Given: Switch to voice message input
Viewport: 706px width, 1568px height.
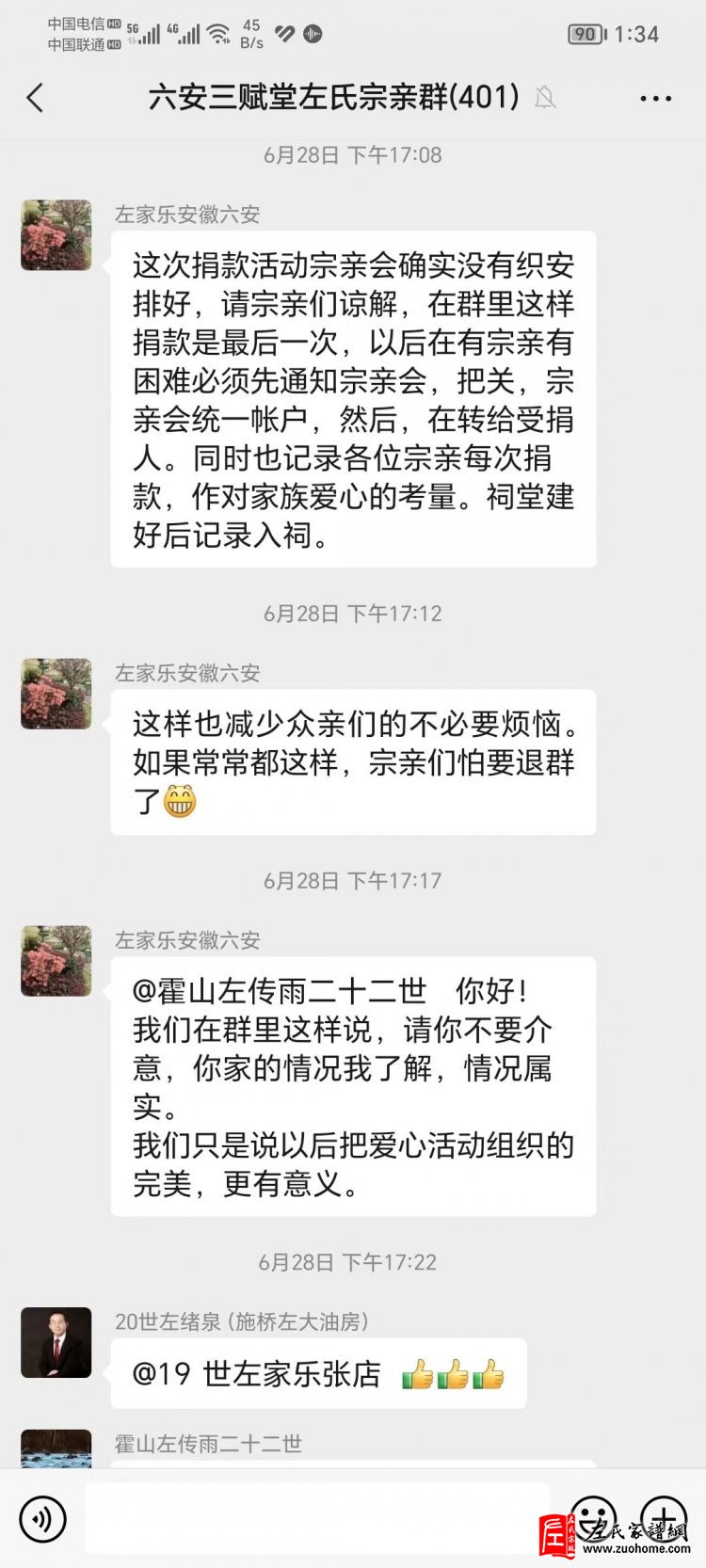Looking at the screenshot, I should pos(42,1518).
